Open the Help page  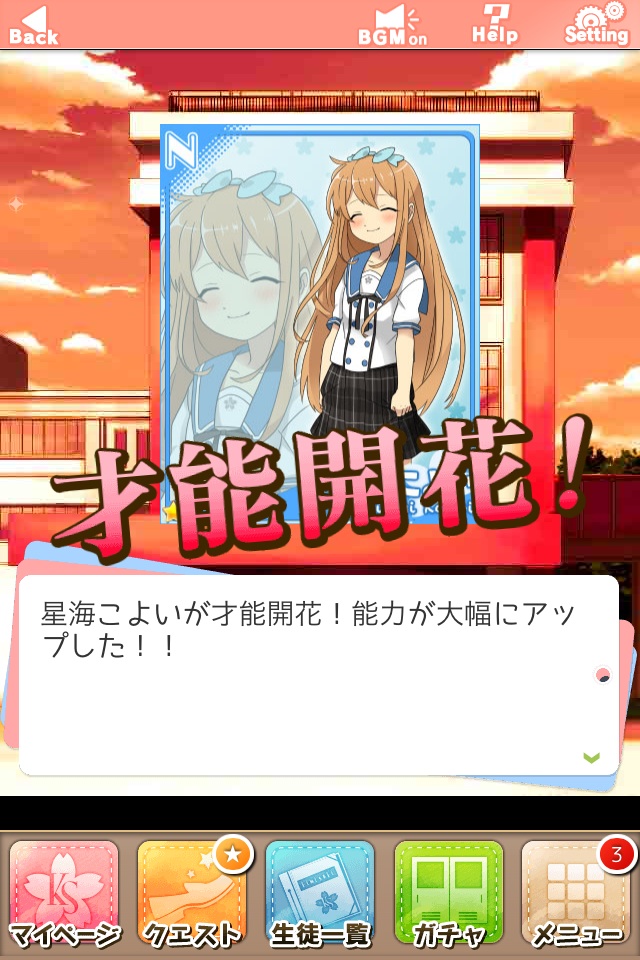(x=495, y=24)
